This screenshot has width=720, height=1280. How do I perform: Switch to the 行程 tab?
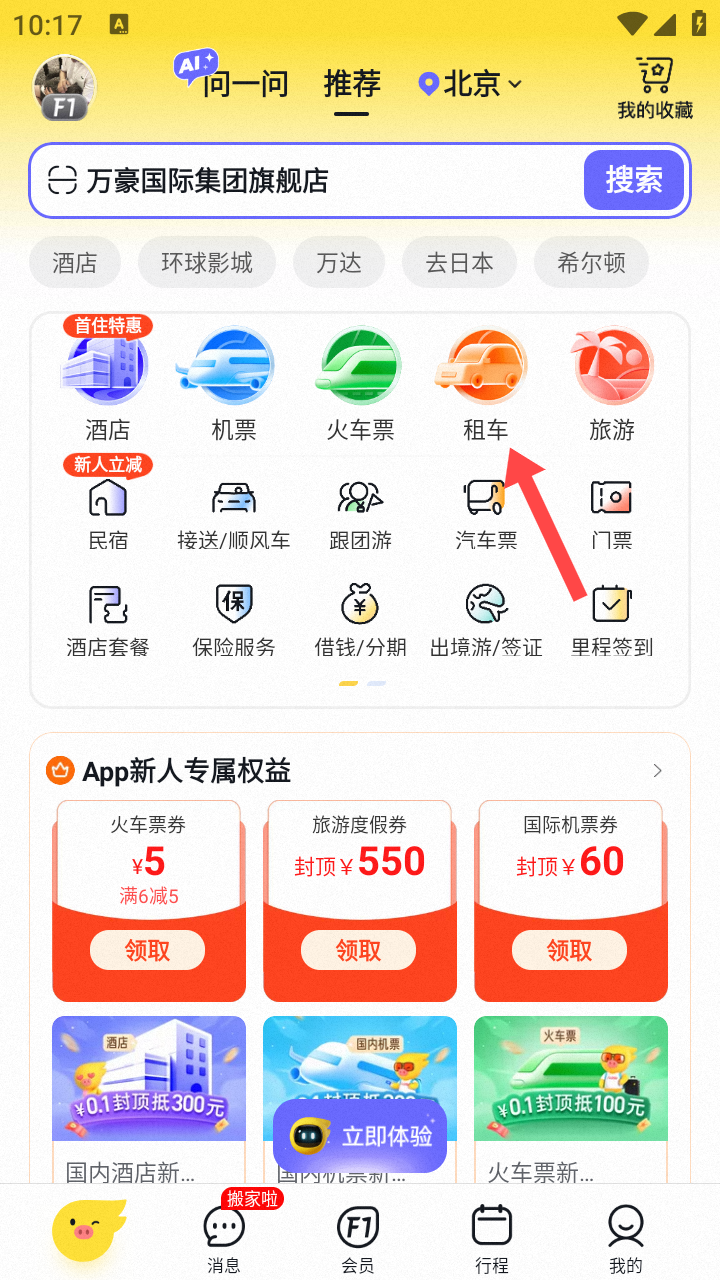492,1238
